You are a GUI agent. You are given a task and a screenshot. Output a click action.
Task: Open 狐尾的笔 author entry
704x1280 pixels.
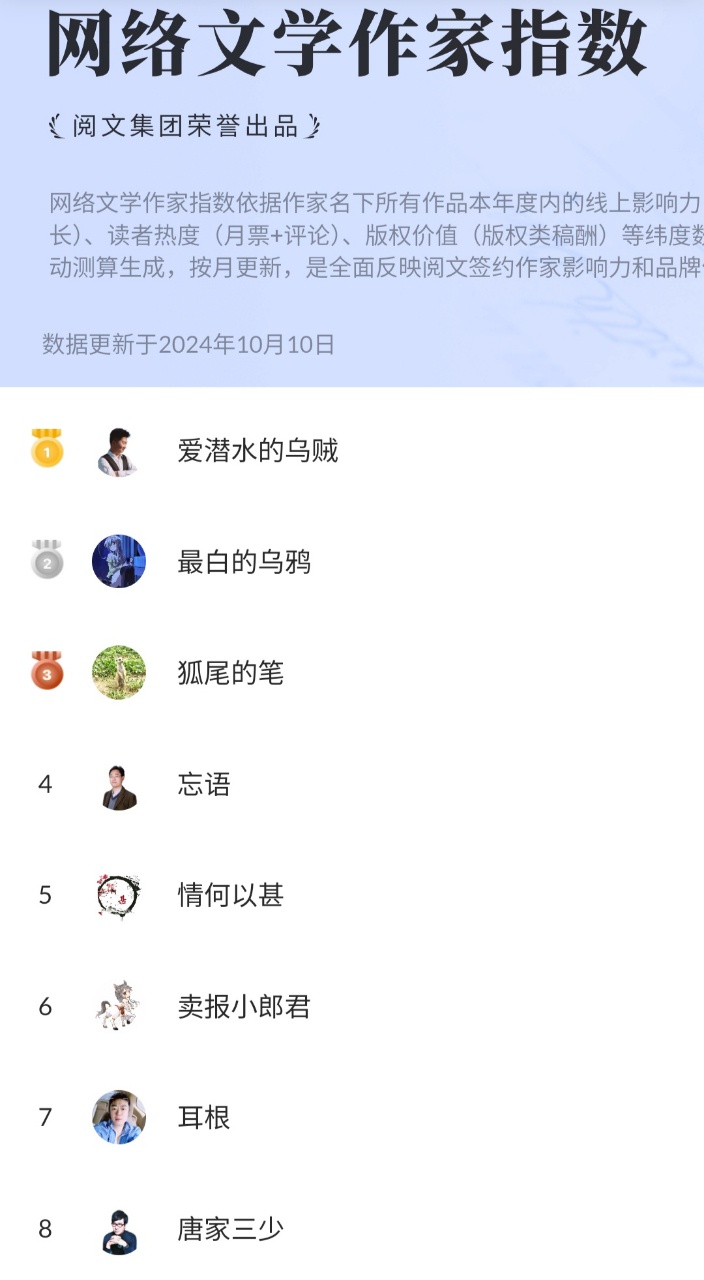pos(231,673)
